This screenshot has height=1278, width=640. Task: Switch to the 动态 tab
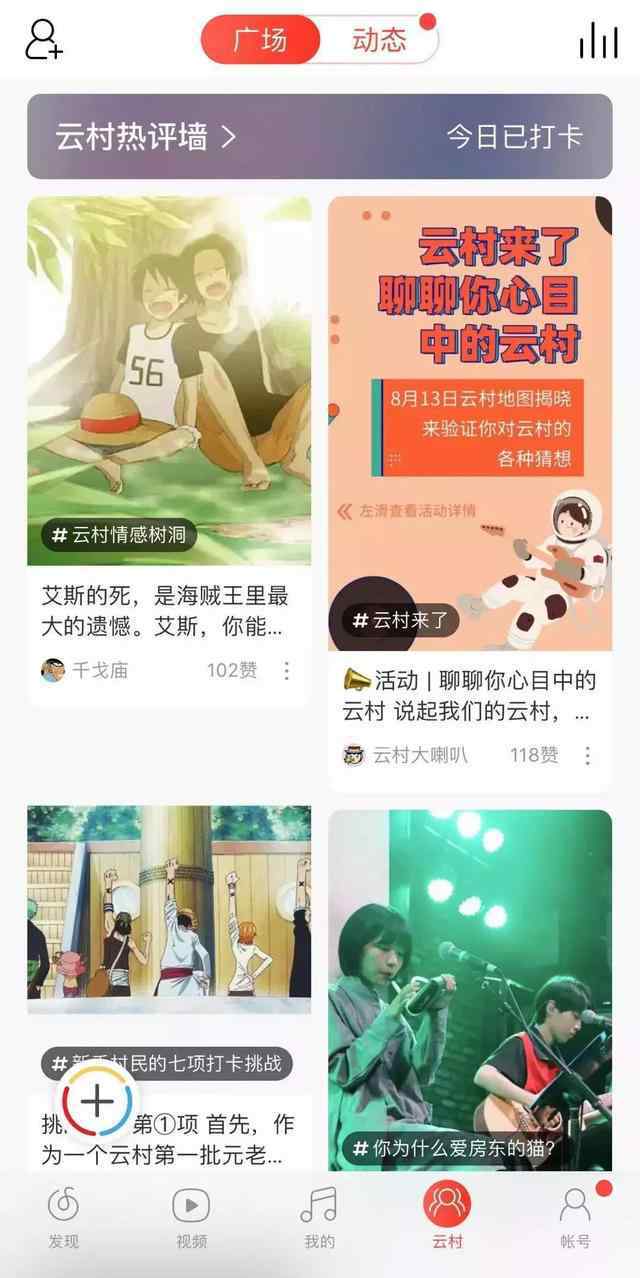(379, 40)
